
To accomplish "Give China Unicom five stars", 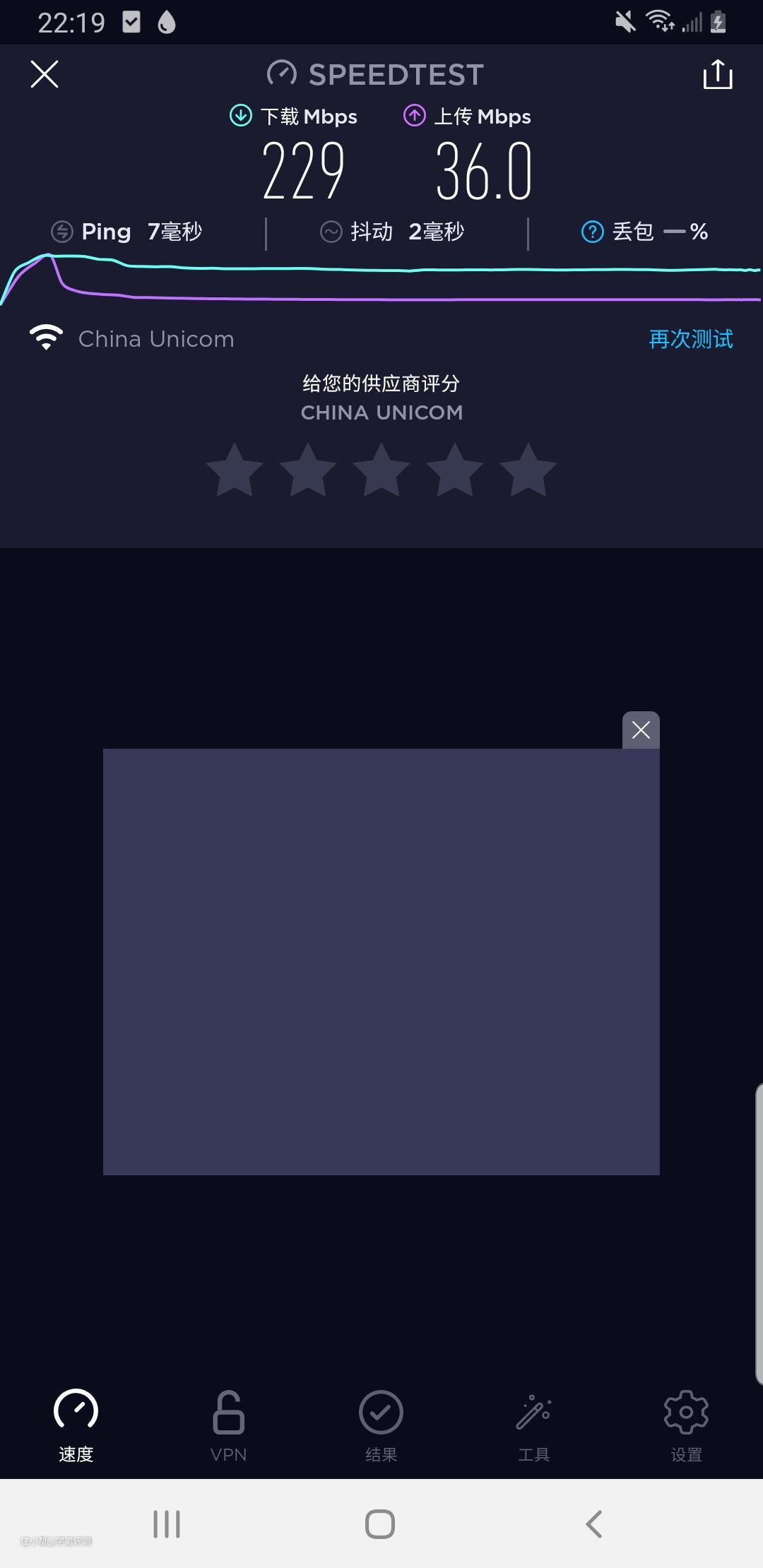I will (x=528, y=470).
